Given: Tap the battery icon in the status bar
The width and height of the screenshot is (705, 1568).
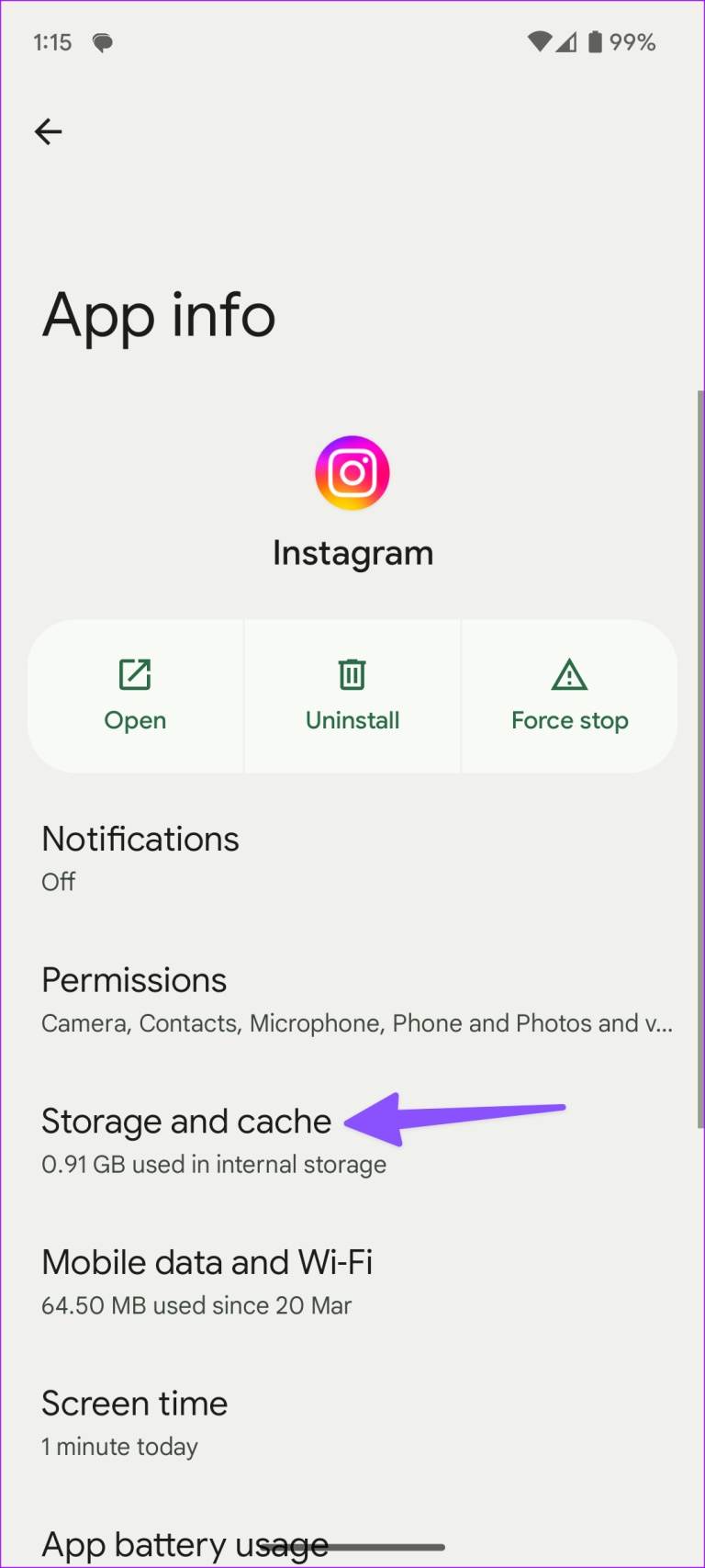Looking at the screenshot, I should pyautogui.click(x=593, y=41).
